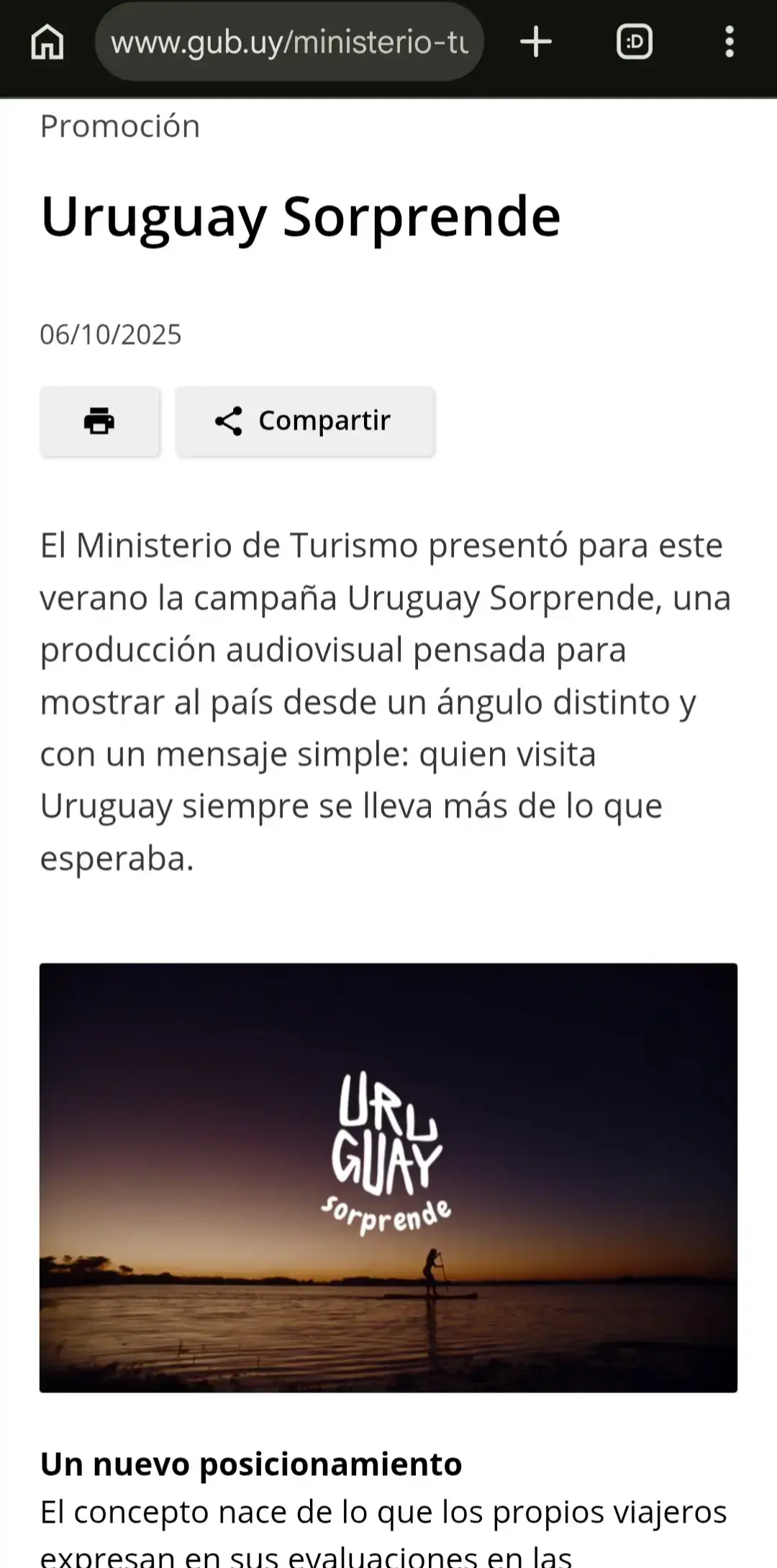The height and width of the screenshot is (1568, 777).
Task: Open a new browser tab
Action: pyautogui.click(x=536, y=42)
